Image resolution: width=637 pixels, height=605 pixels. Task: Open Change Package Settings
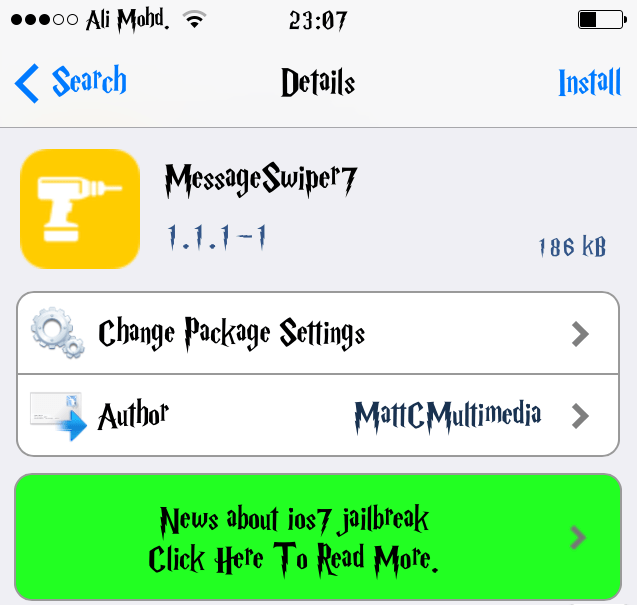coord(318,333)
